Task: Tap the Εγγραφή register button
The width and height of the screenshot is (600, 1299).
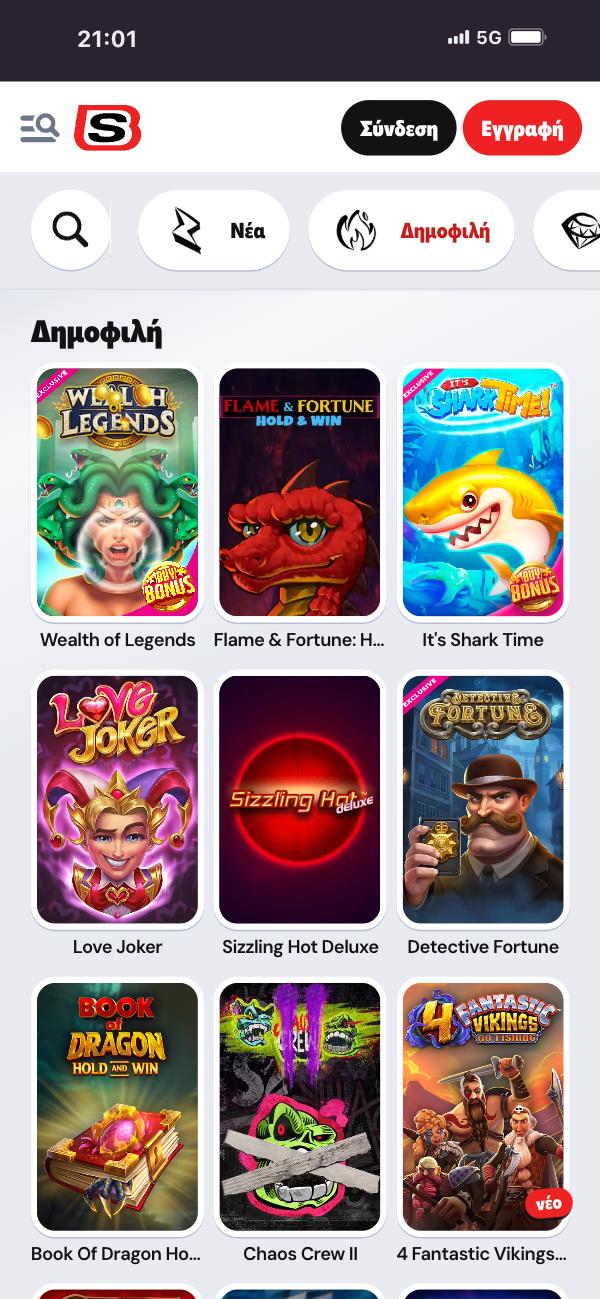Action: pyautogui.click(x=522, y=129)
